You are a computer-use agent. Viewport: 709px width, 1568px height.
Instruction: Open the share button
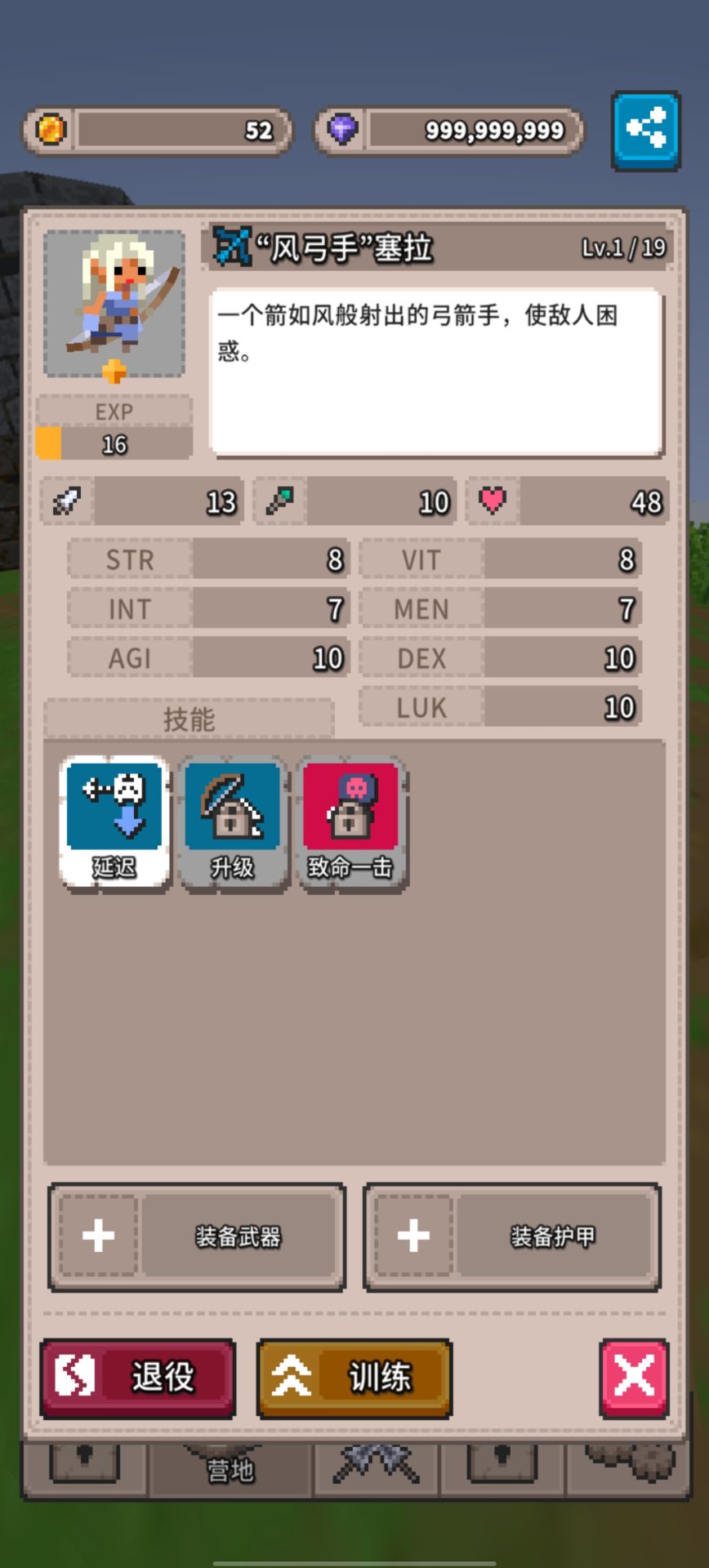coord(645,131)
